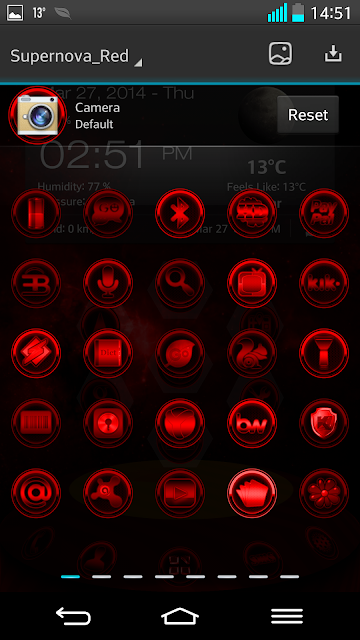Choose the @ email icon
This screenshot has width=360, height=640.
point(36,493)
